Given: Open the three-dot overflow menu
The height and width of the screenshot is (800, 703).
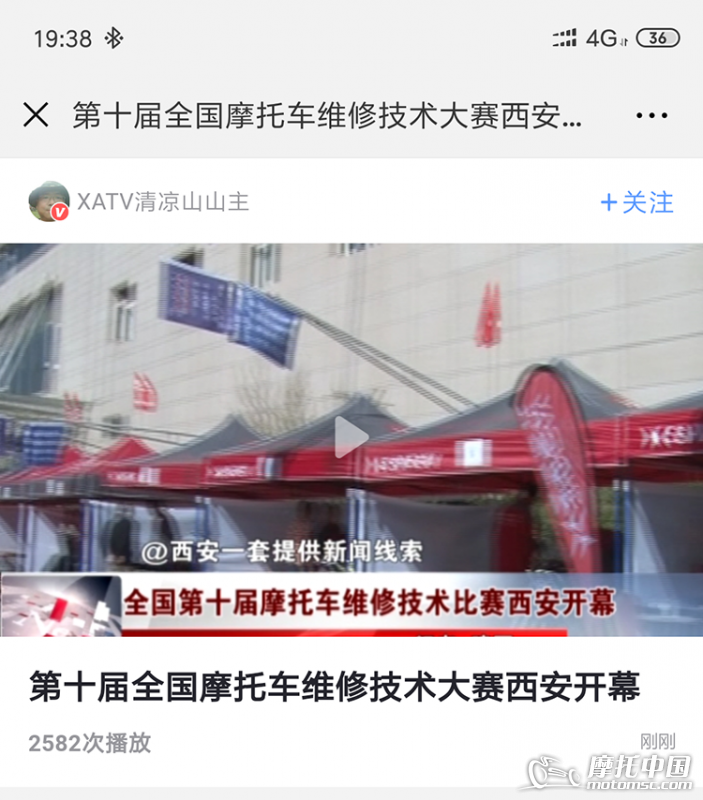Looking at the screenshot, I should (x=651, y=116).
